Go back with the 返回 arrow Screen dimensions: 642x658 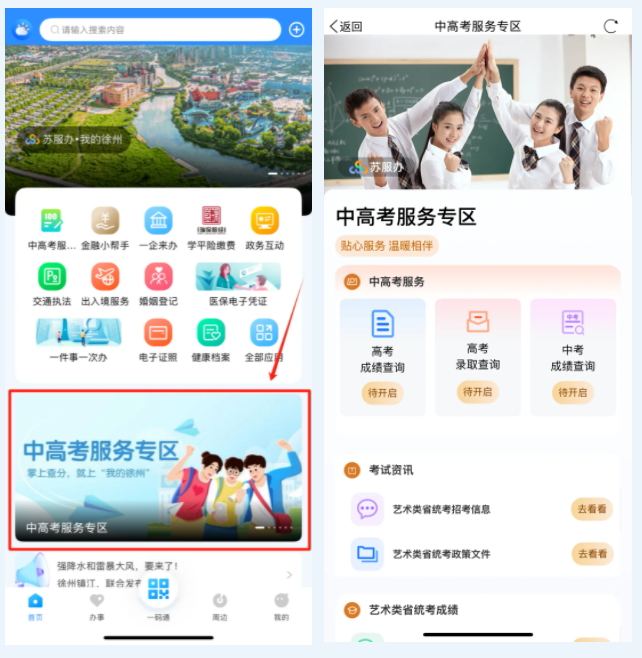pos(346,26)
